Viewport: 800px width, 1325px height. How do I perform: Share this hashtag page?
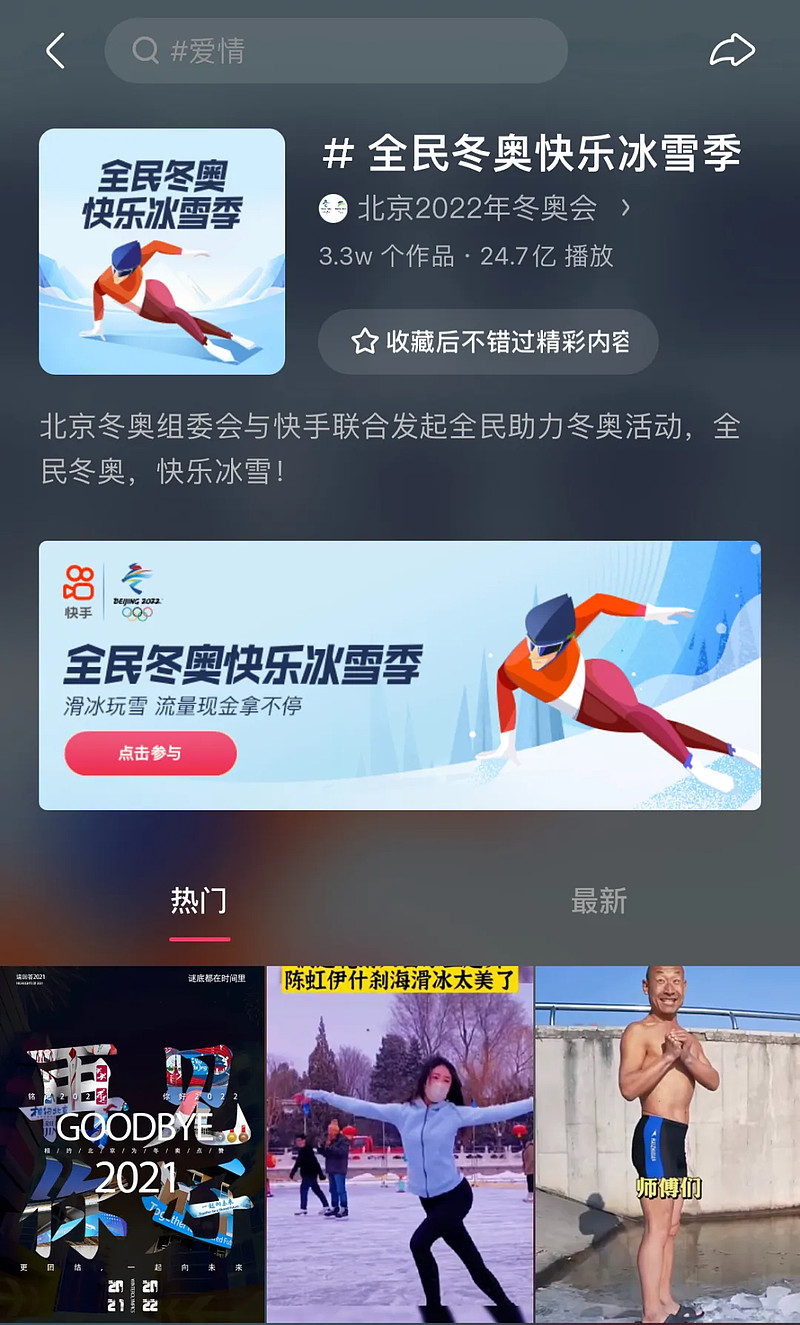732,51
